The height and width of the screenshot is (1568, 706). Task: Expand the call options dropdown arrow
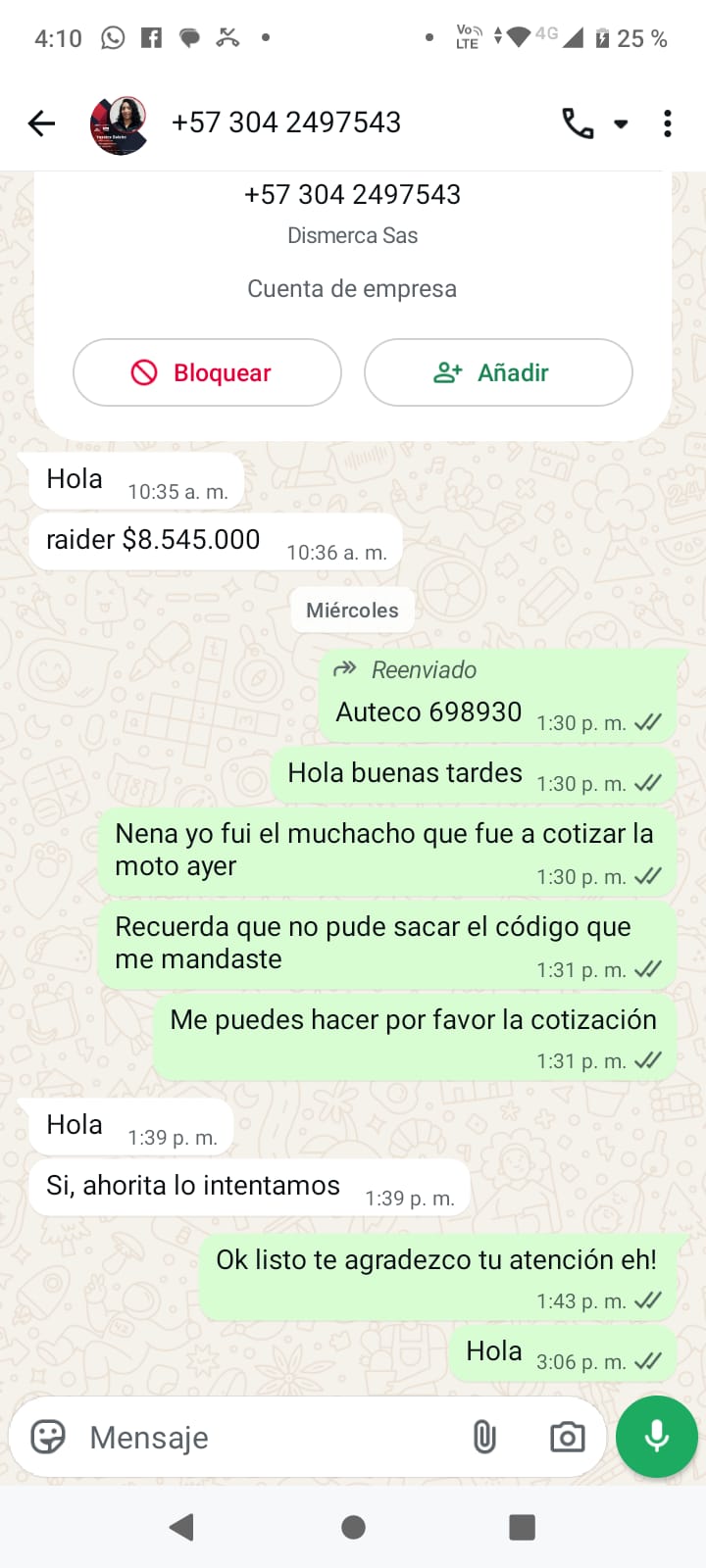621,124
